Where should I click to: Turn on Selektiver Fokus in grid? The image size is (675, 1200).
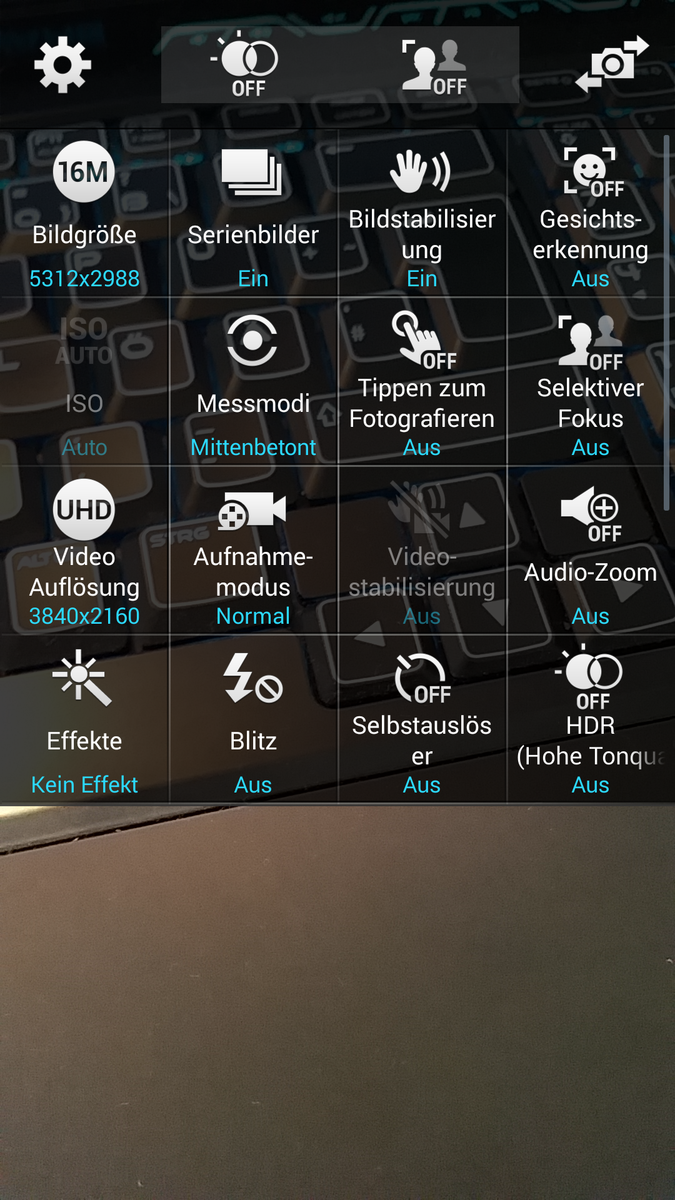pos(590,381)
